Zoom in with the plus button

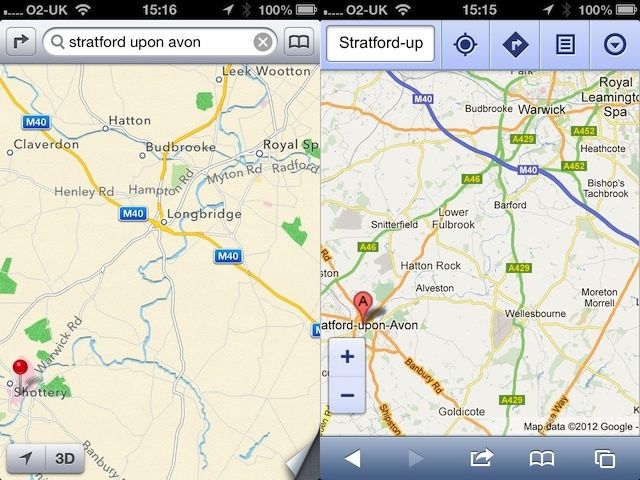click(x=347, y=357)
